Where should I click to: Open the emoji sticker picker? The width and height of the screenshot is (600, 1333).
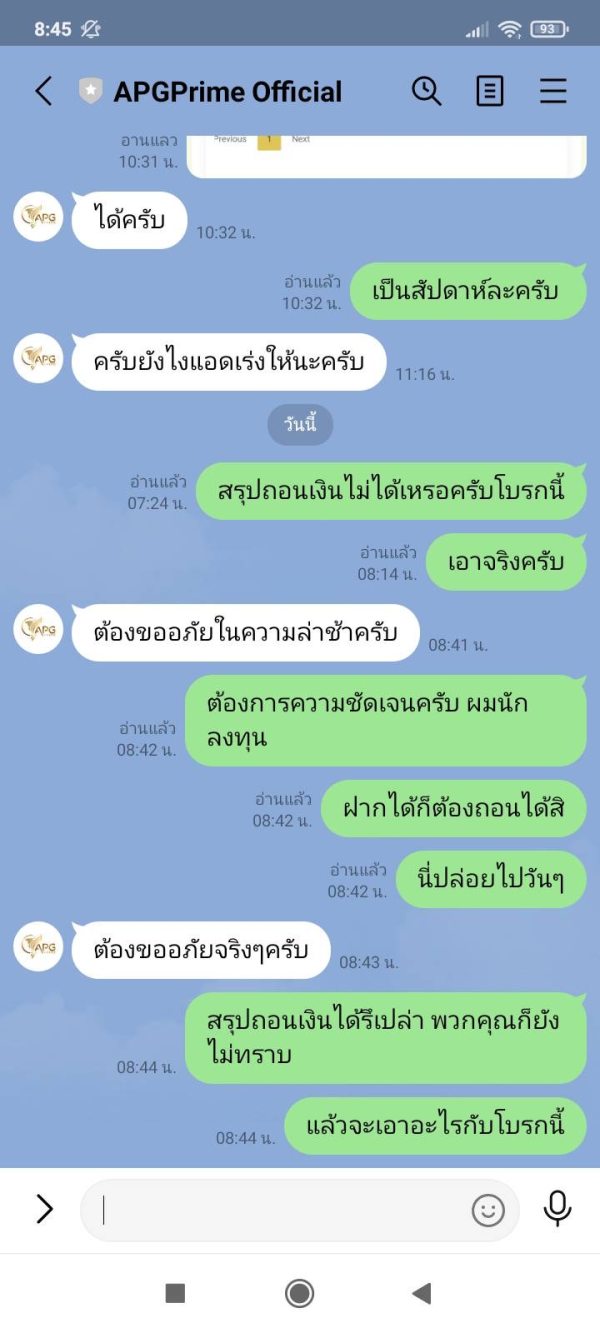tap(488, 1211)
